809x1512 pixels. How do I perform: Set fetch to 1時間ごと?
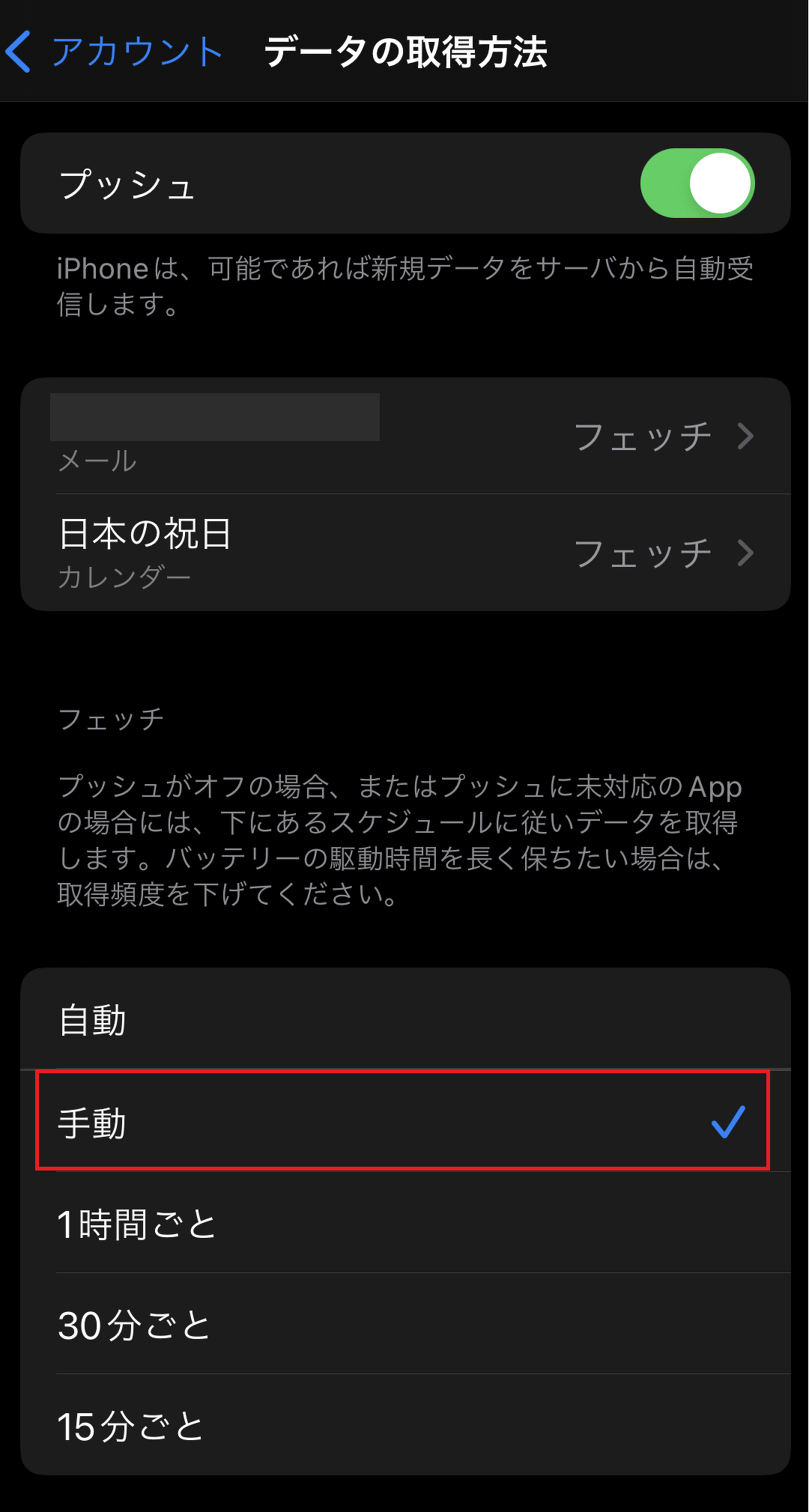coord(404,1224)
